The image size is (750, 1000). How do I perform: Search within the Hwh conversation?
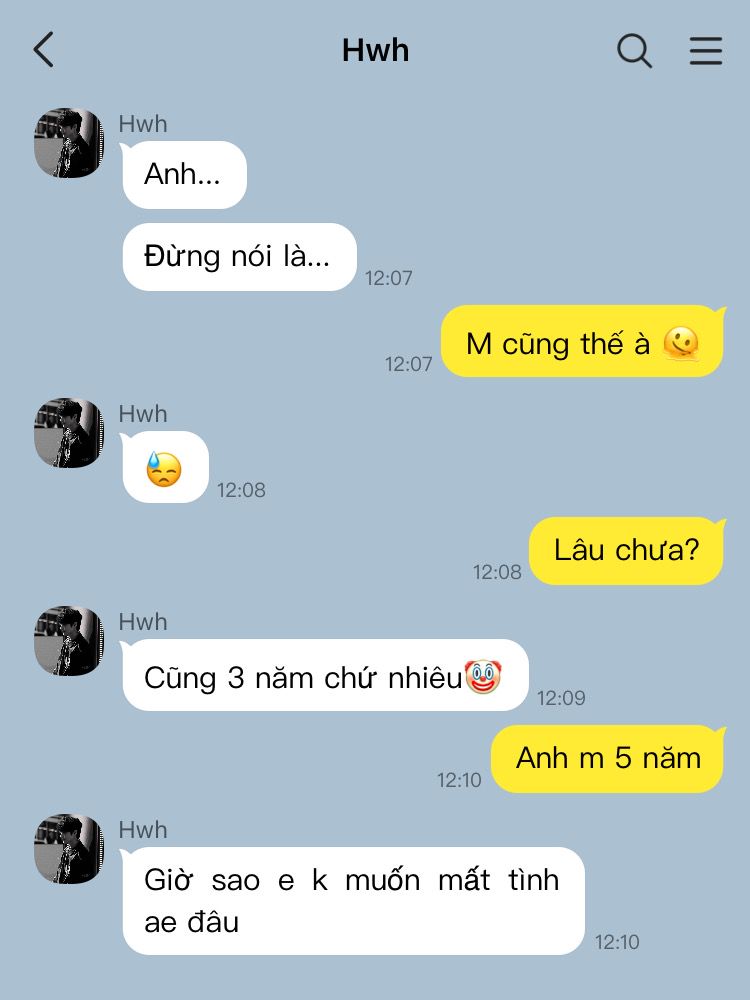pyautogui.click(x=634, y=50)
